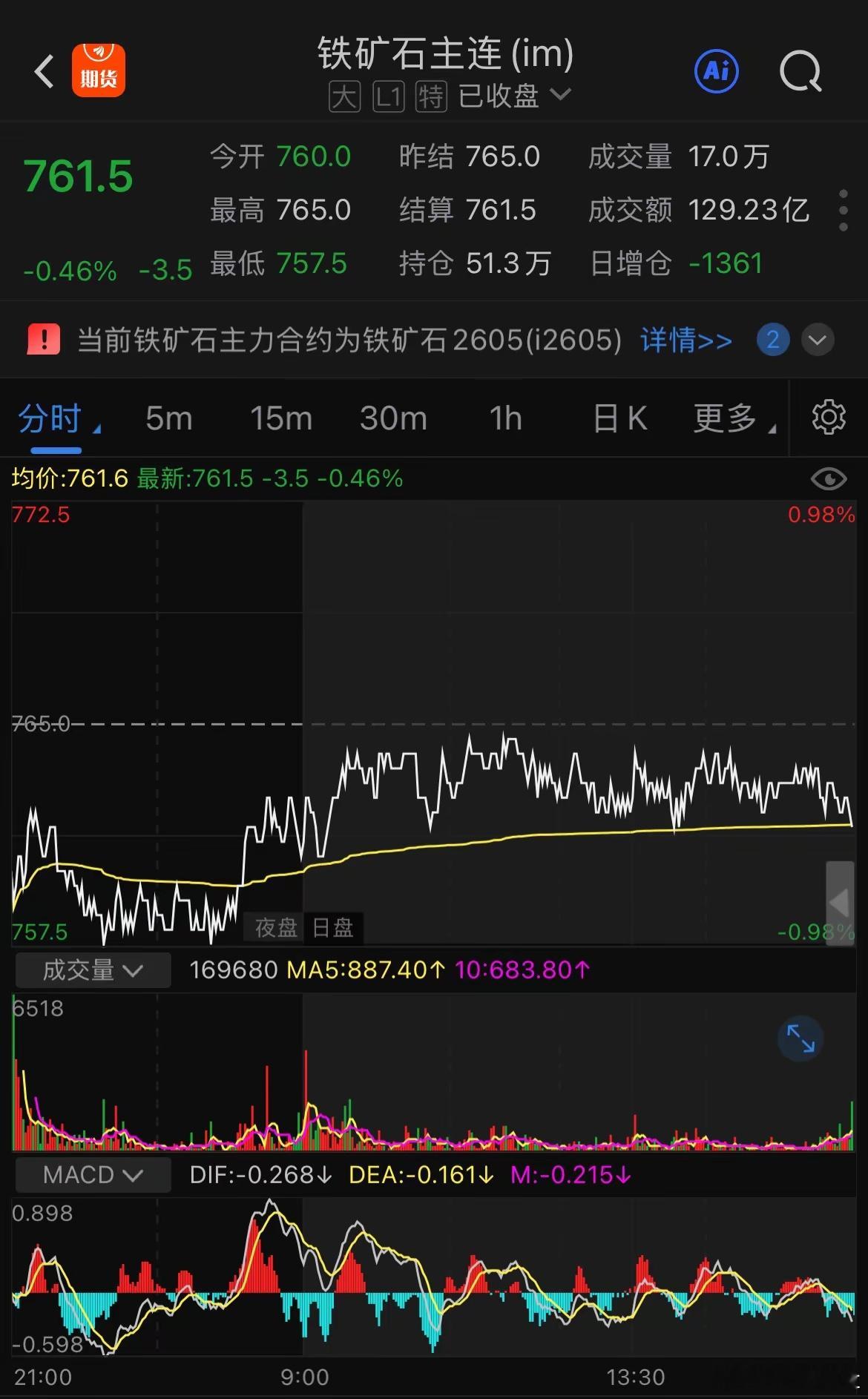Expand the notice banner chevron
Screen dimensions: 868x1399
pyautogui.click(x=817, y=340)
